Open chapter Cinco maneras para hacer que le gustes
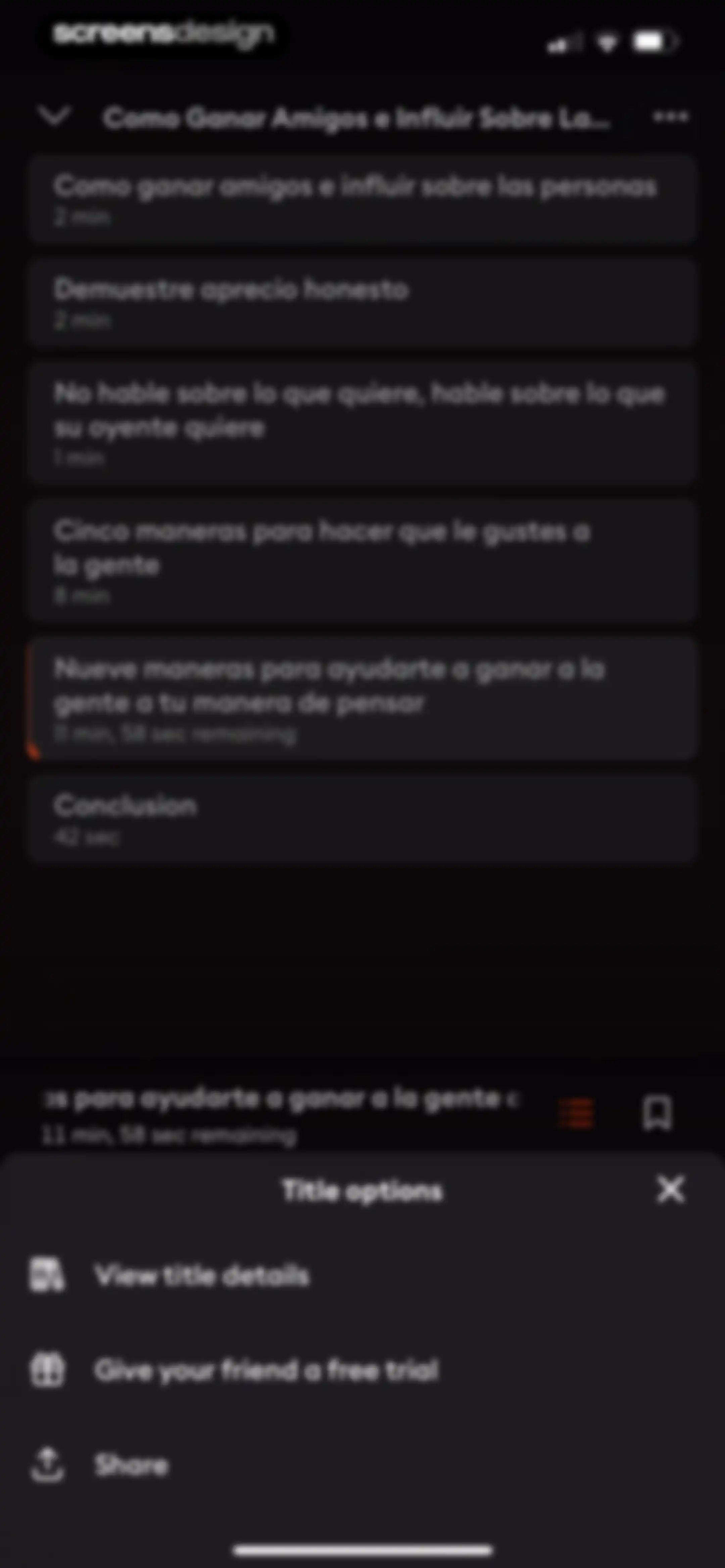Viewport: 725px width, 1568px height. (x=362, y=561)
